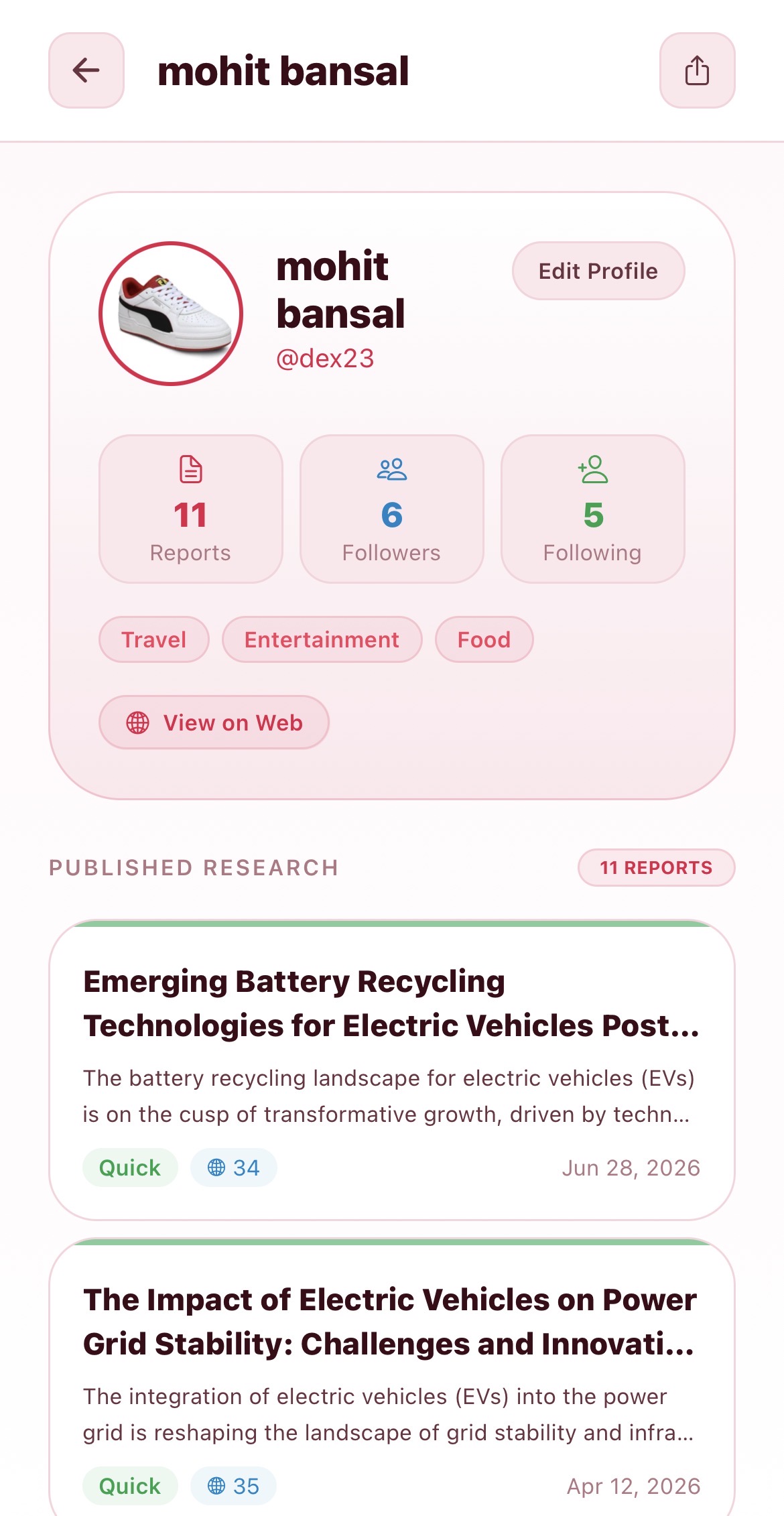Open the Power Grid Stability report
The height and width of the screenshot is (1516, 784).
pos(392,1377)
